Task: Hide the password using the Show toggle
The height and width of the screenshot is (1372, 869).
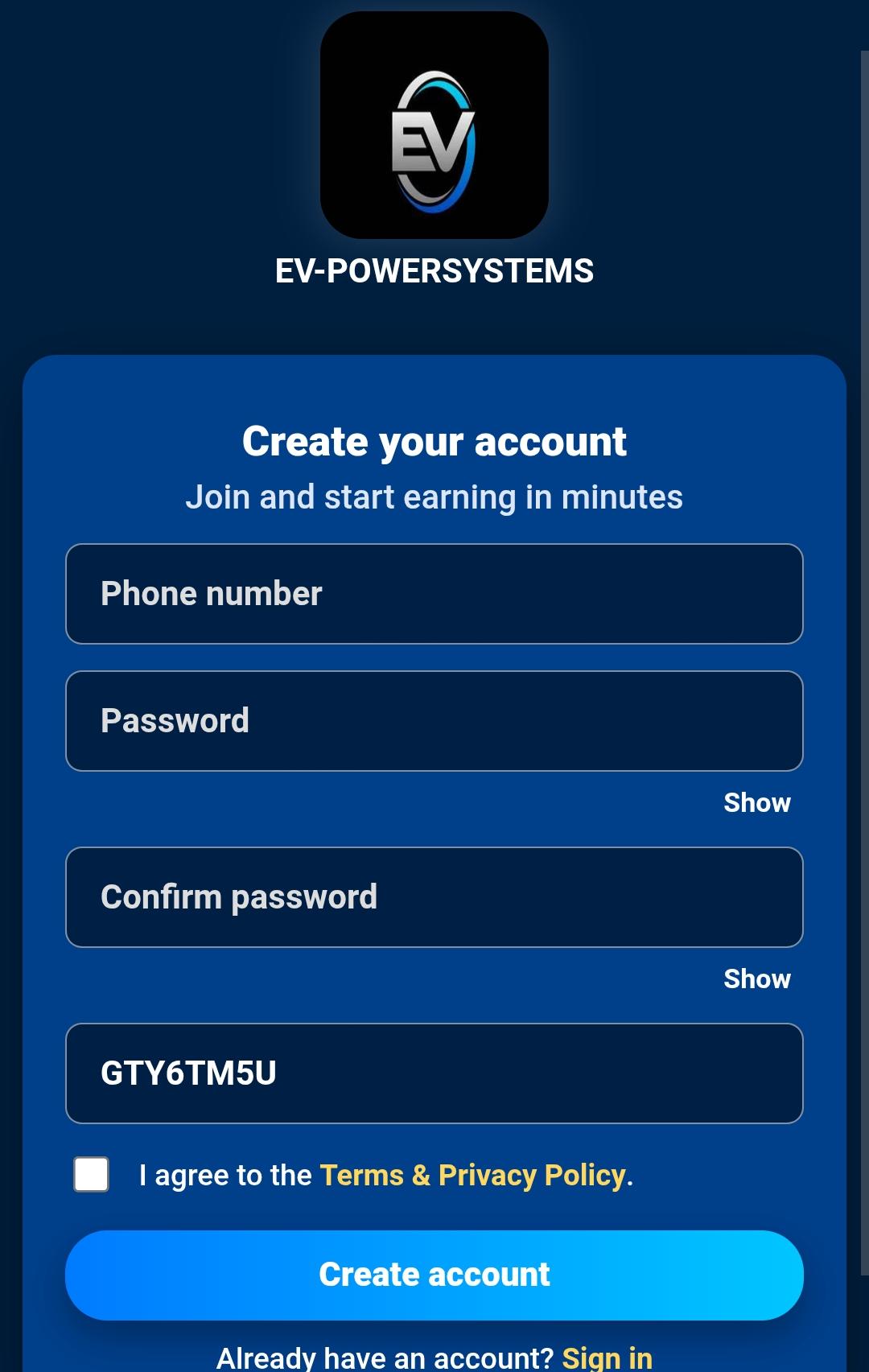Action: [x=756, y=802]
